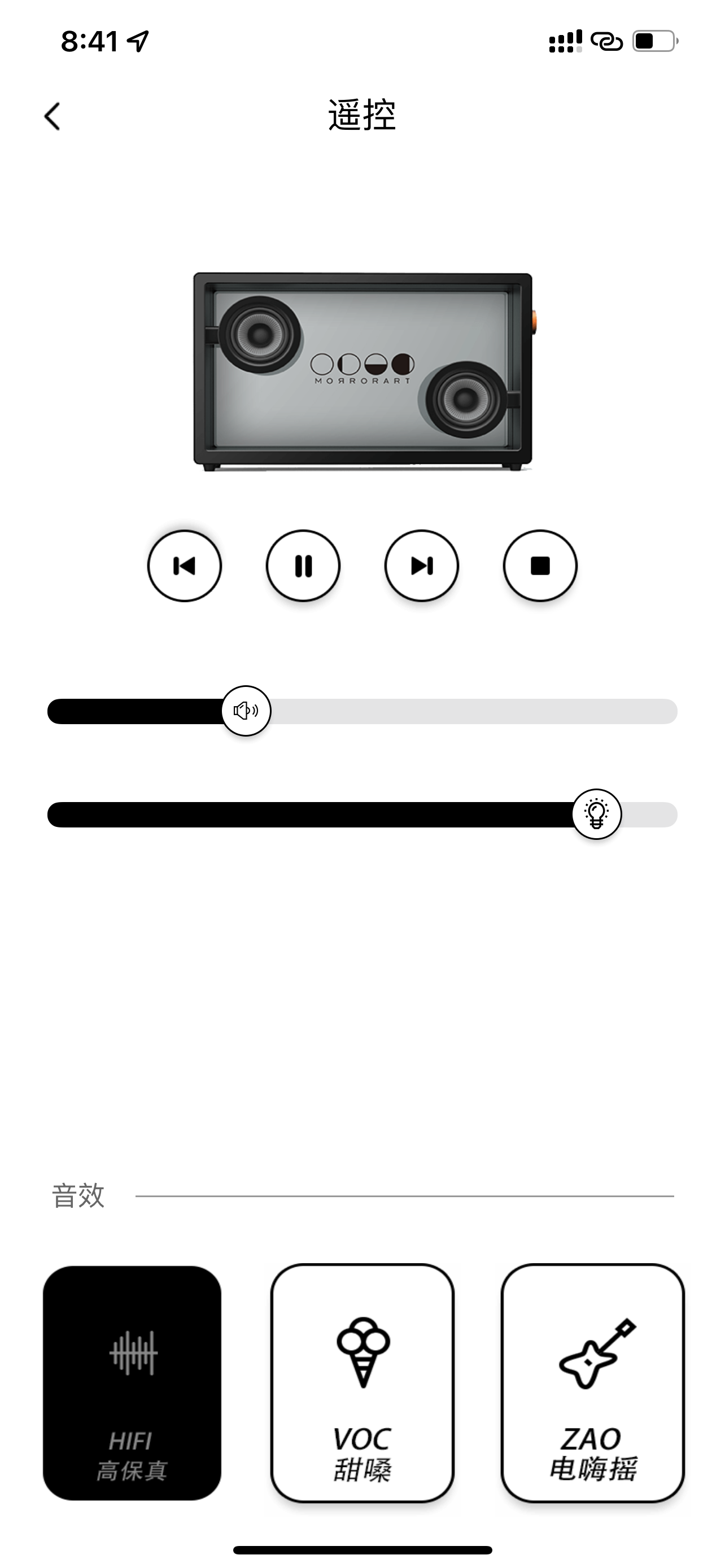Go back from the 遥控 screen
The height and width of the screenshot is (1568, 725).
pos(53,116)
